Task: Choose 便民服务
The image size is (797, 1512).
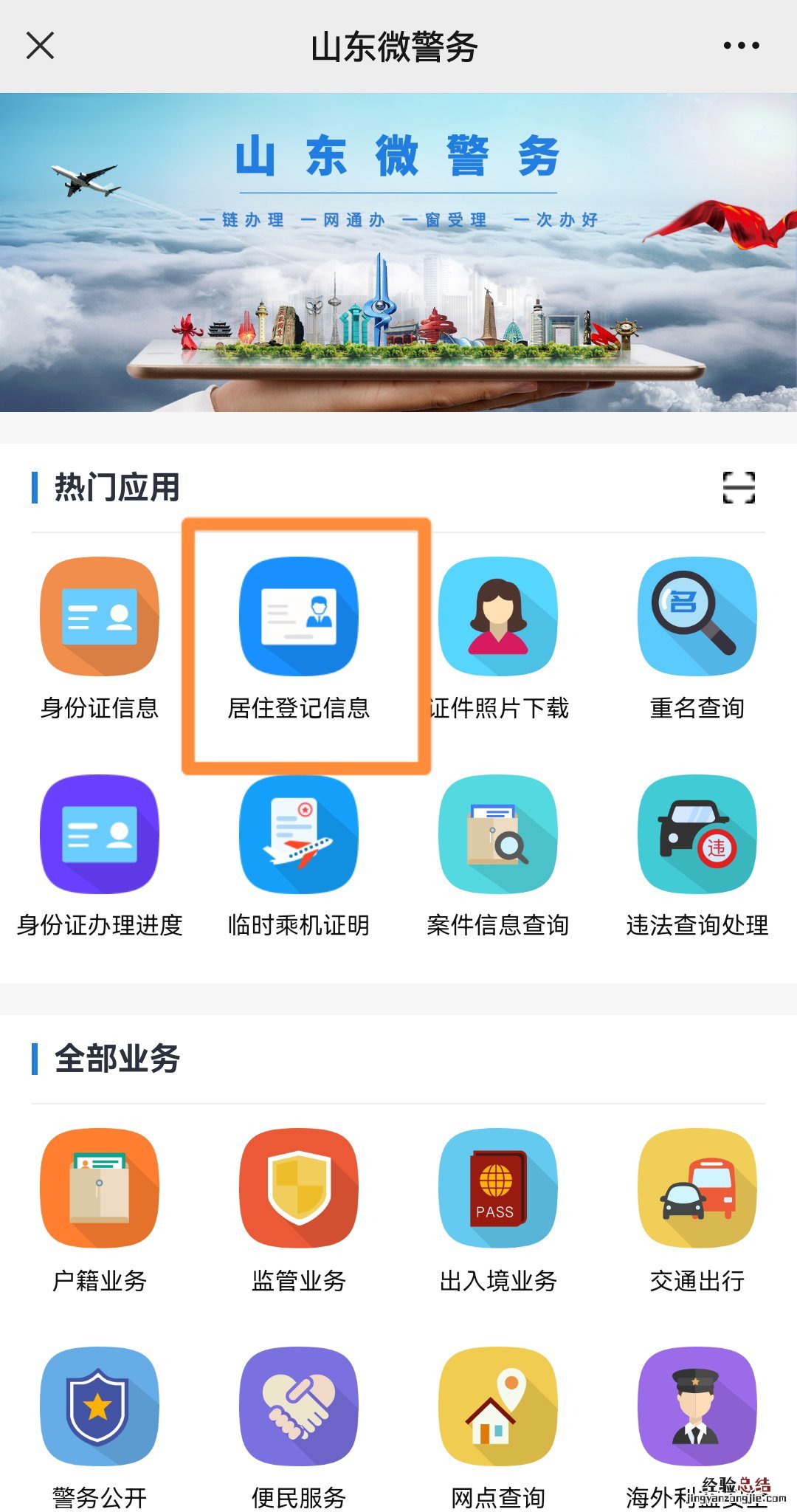Action: point(299,1407)
